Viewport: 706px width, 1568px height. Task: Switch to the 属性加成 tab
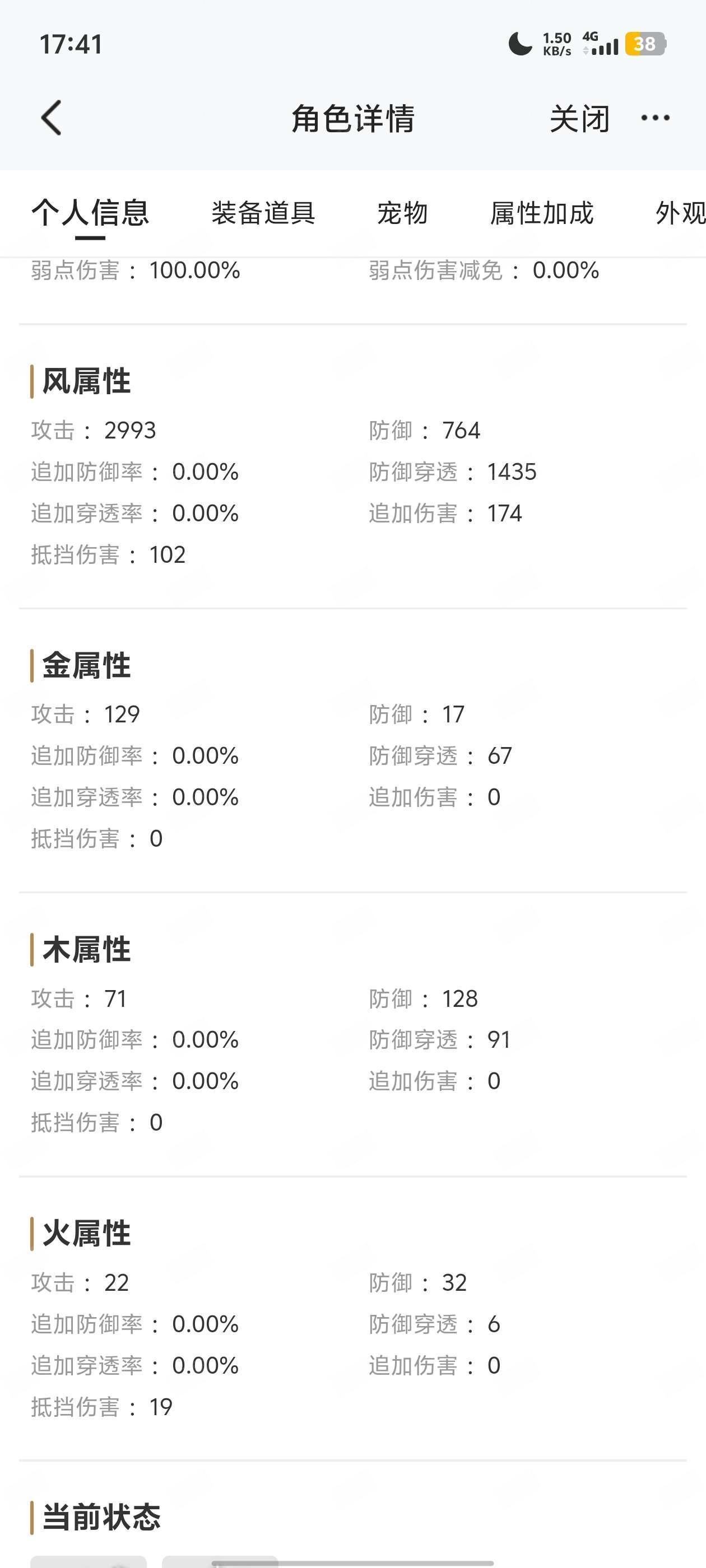tap(541, 213)
